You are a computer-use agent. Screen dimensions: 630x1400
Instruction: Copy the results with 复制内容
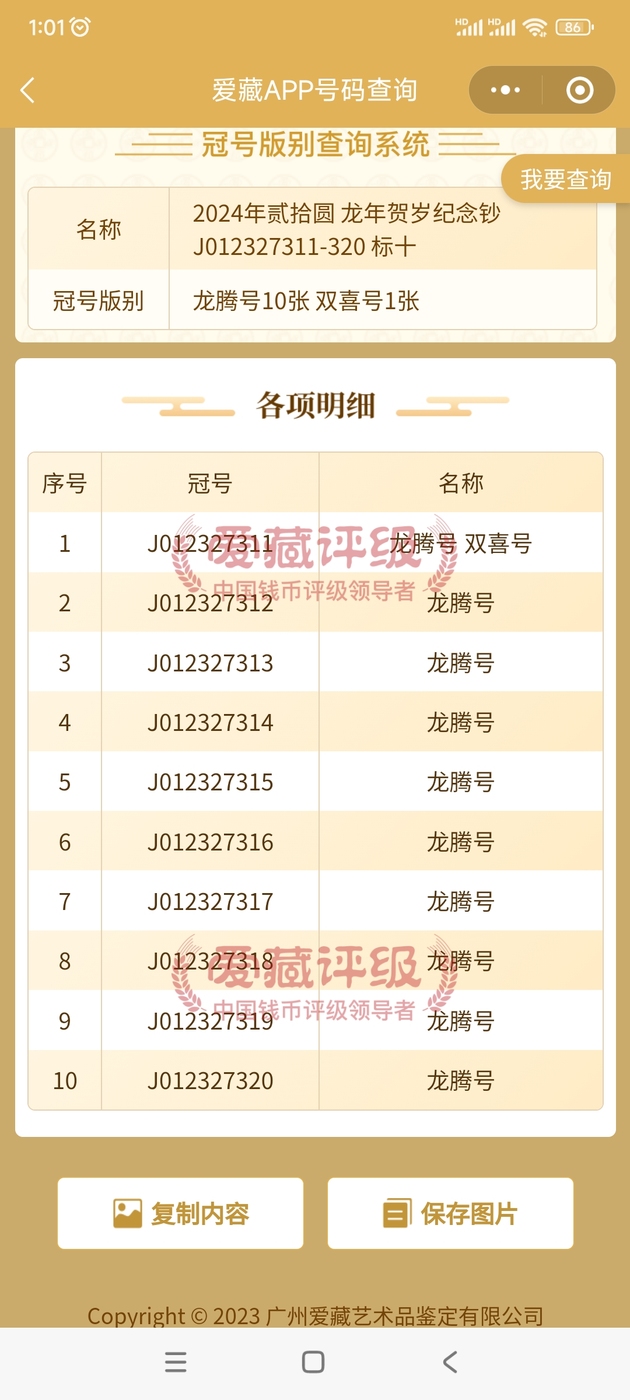click(180, 1213)
